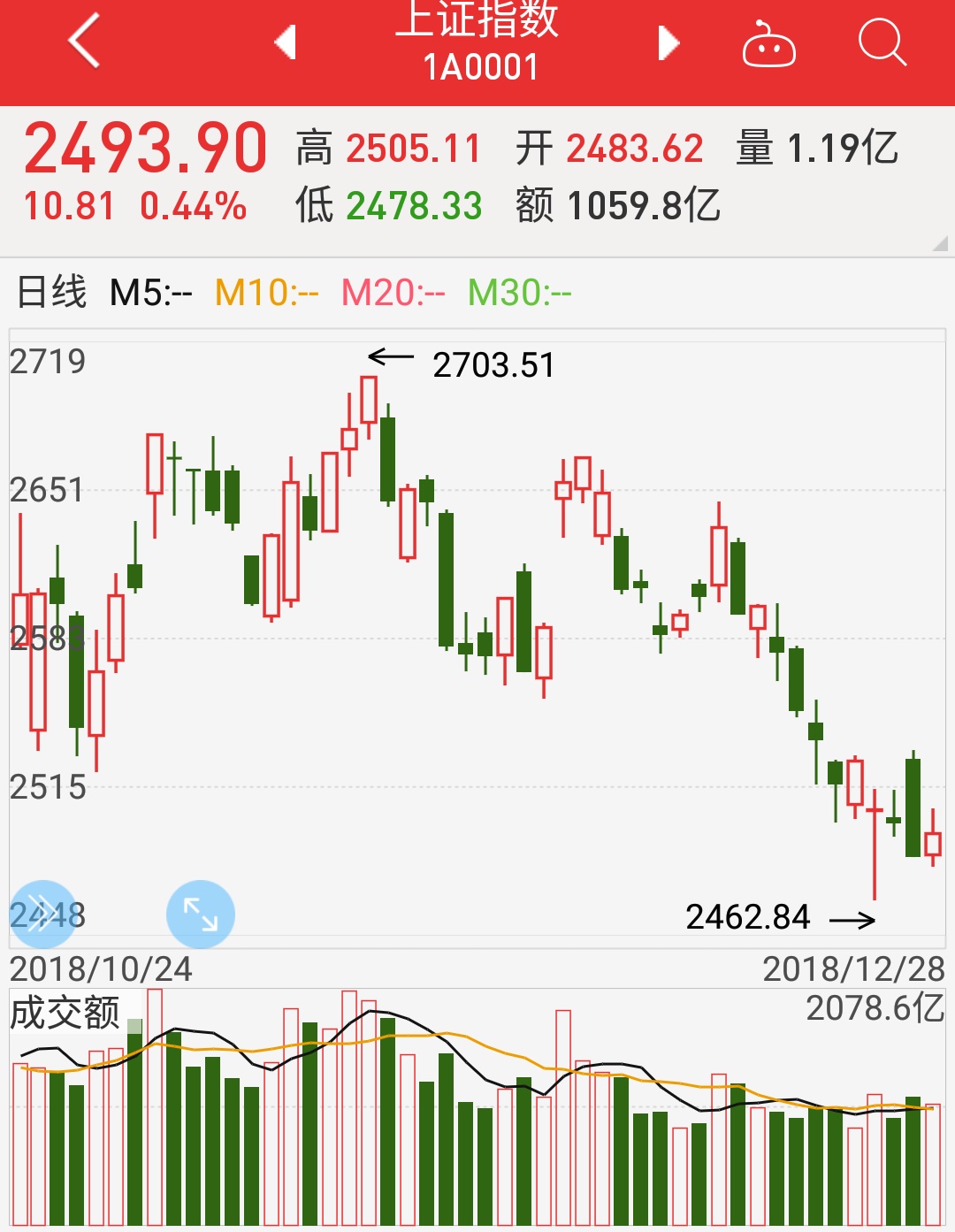Tap the current price 2493.90
This screenshot has height=1232, width=955.
point(144,146)
